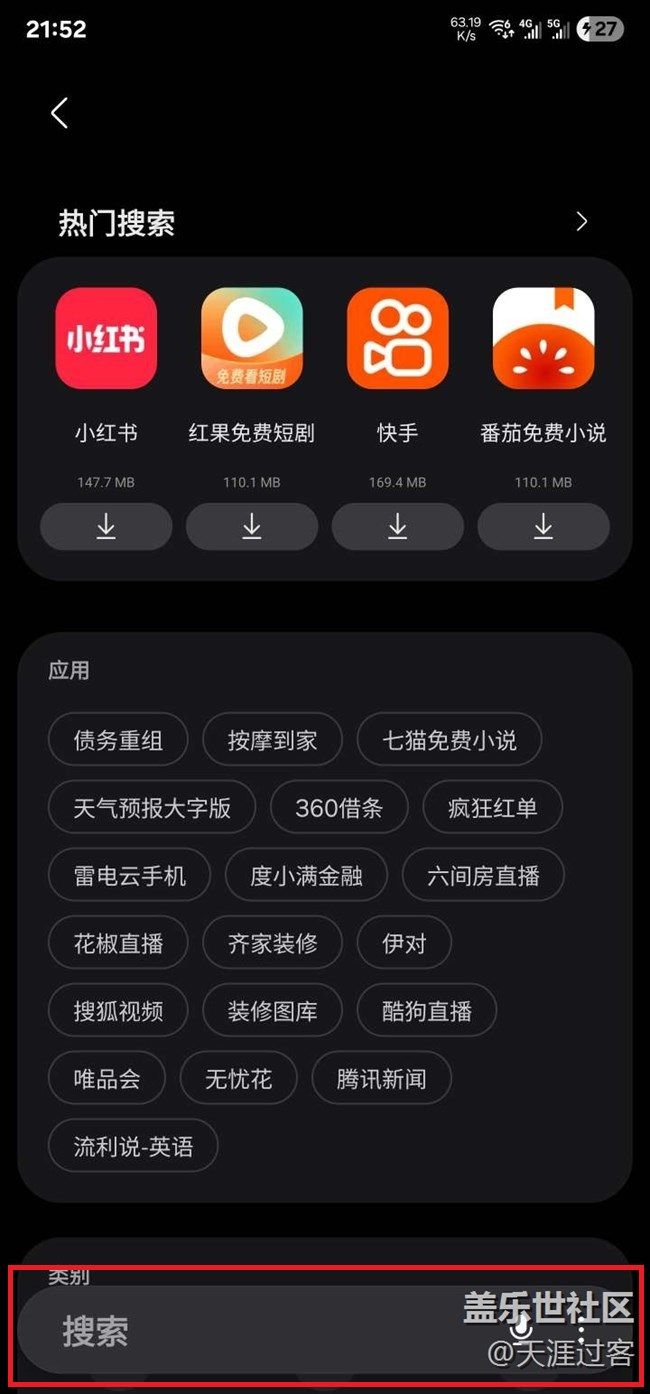Download 番茄免费小说 app
Screen dimensions: 650x1394
click(543, 526)
